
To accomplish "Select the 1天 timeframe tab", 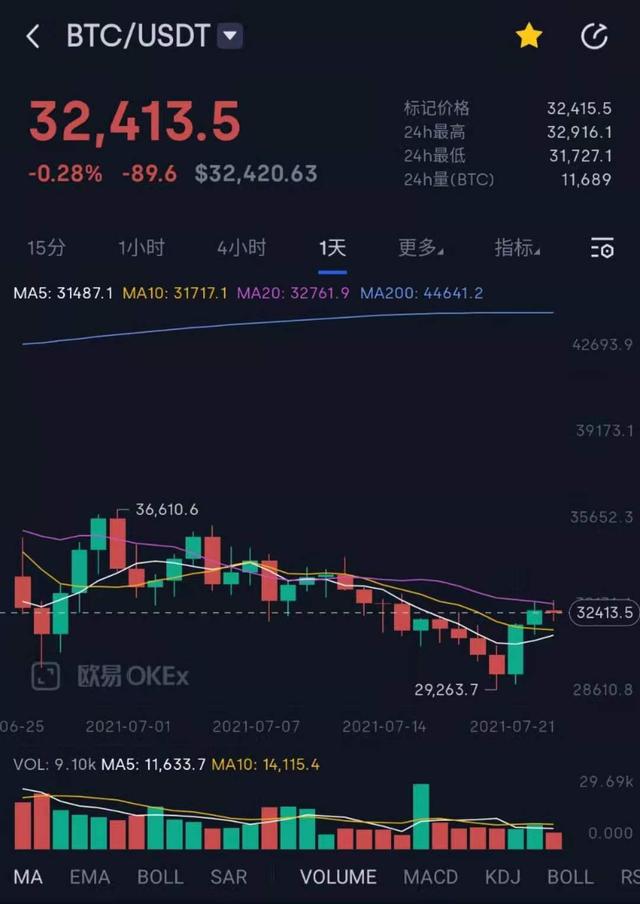I will tap(332, 248).
